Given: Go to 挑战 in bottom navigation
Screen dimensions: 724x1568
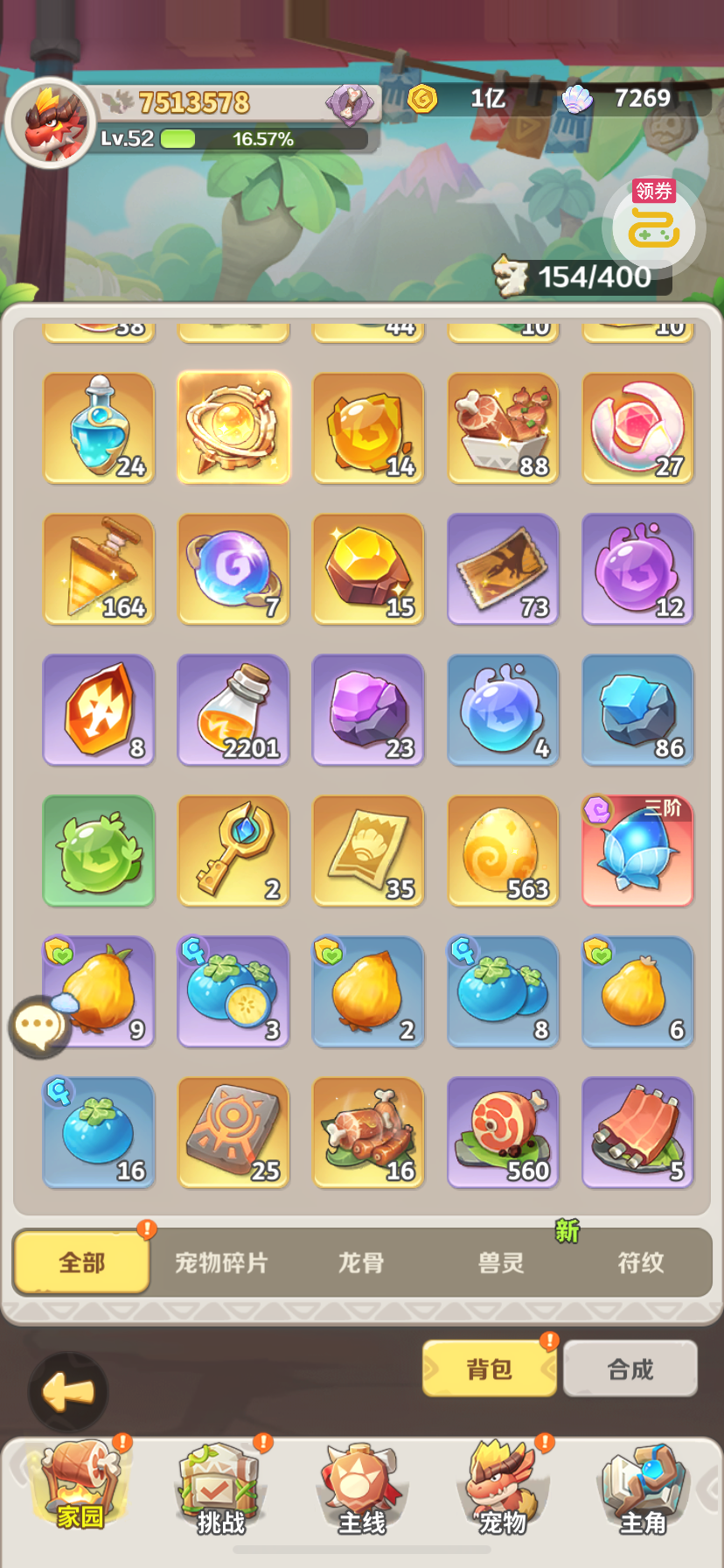Looking at the screenshot, I should coord(220,1487).
